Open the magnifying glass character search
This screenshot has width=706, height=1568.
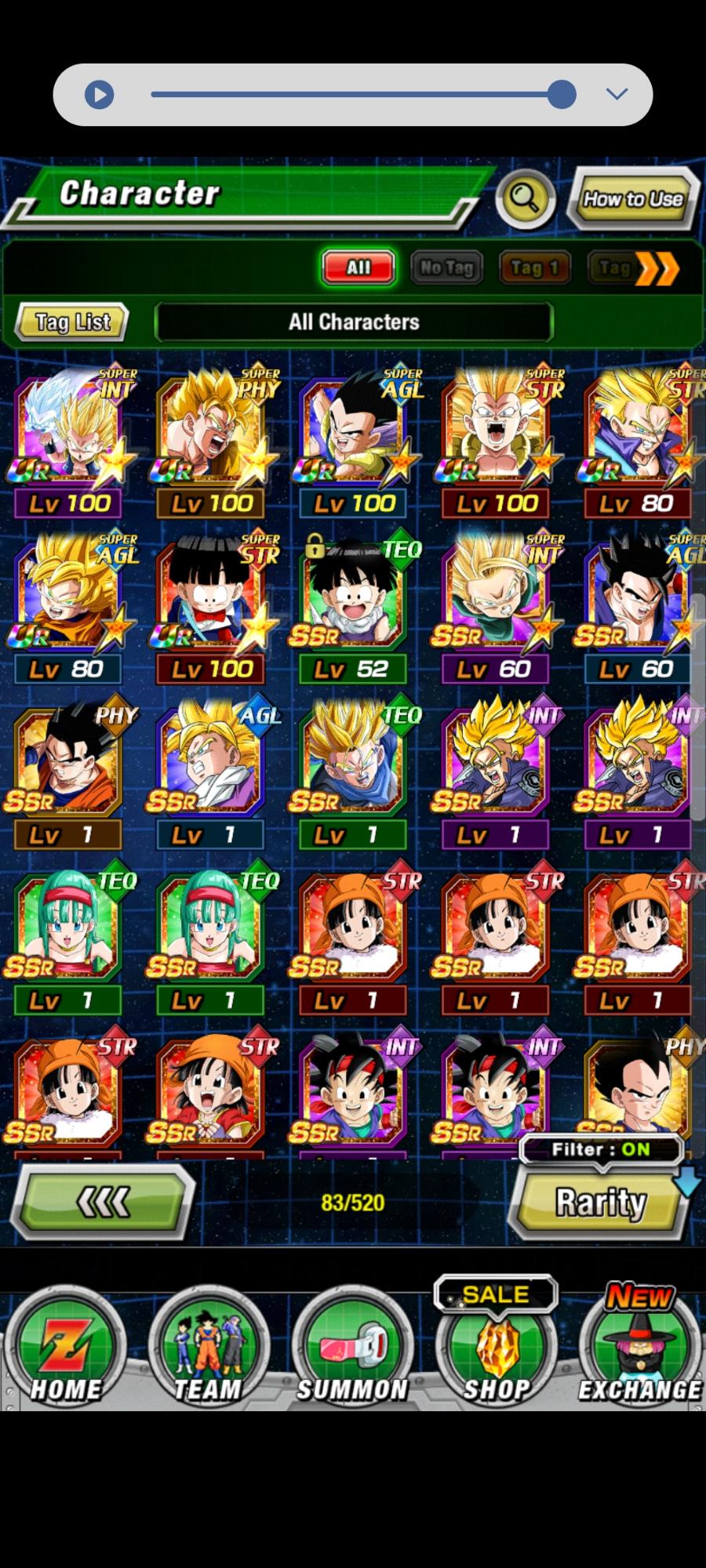525,199
